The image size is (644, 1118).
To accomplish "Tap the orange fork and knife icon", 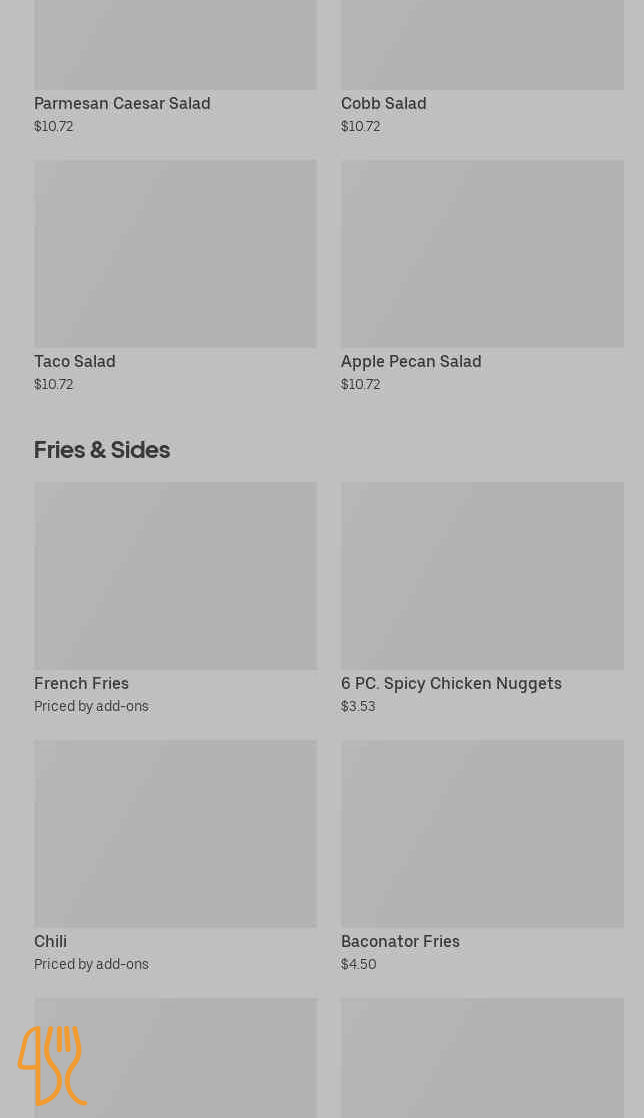I will pyautogui.click(x=52, y=1065).
